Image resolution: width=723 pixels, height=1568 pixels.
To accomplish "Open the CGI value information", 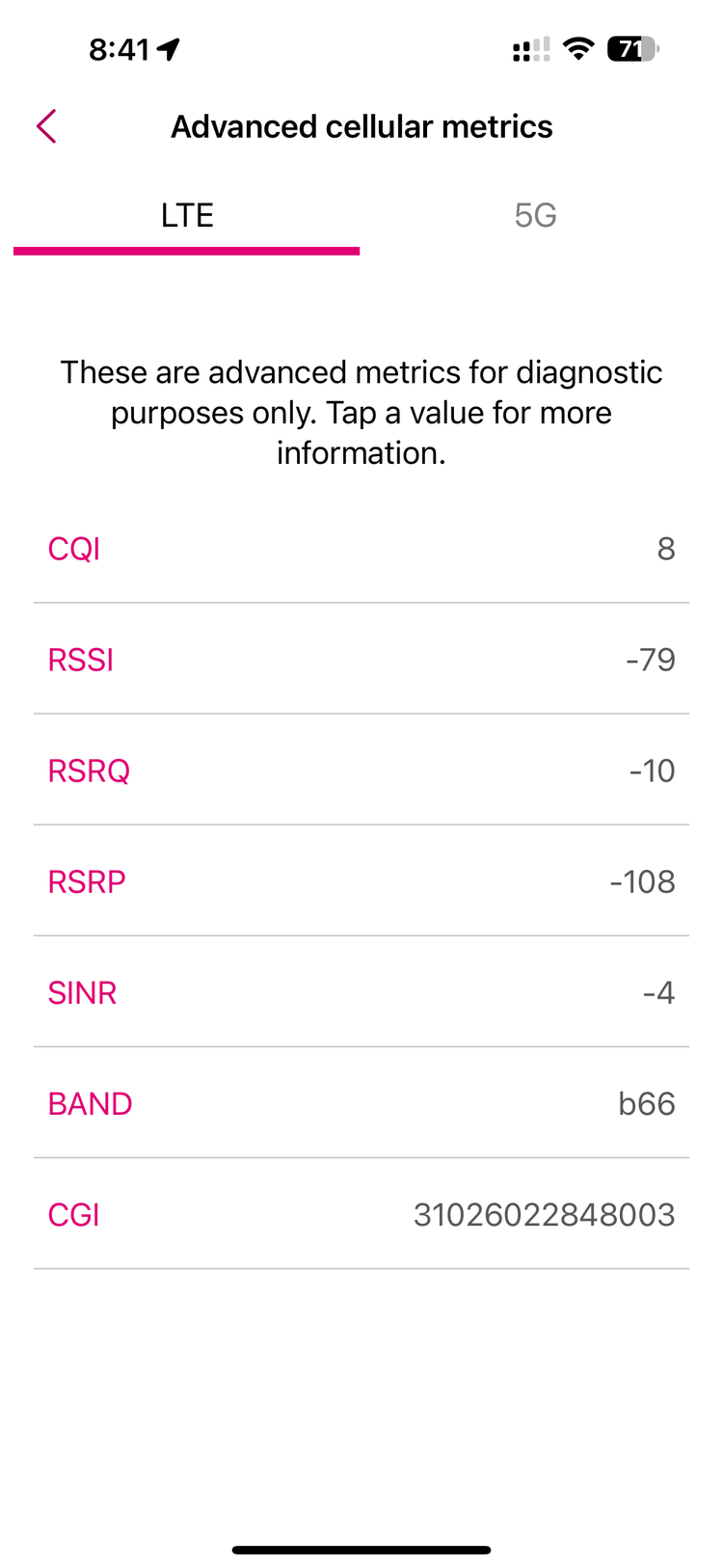I will [x=361, y=1214].
